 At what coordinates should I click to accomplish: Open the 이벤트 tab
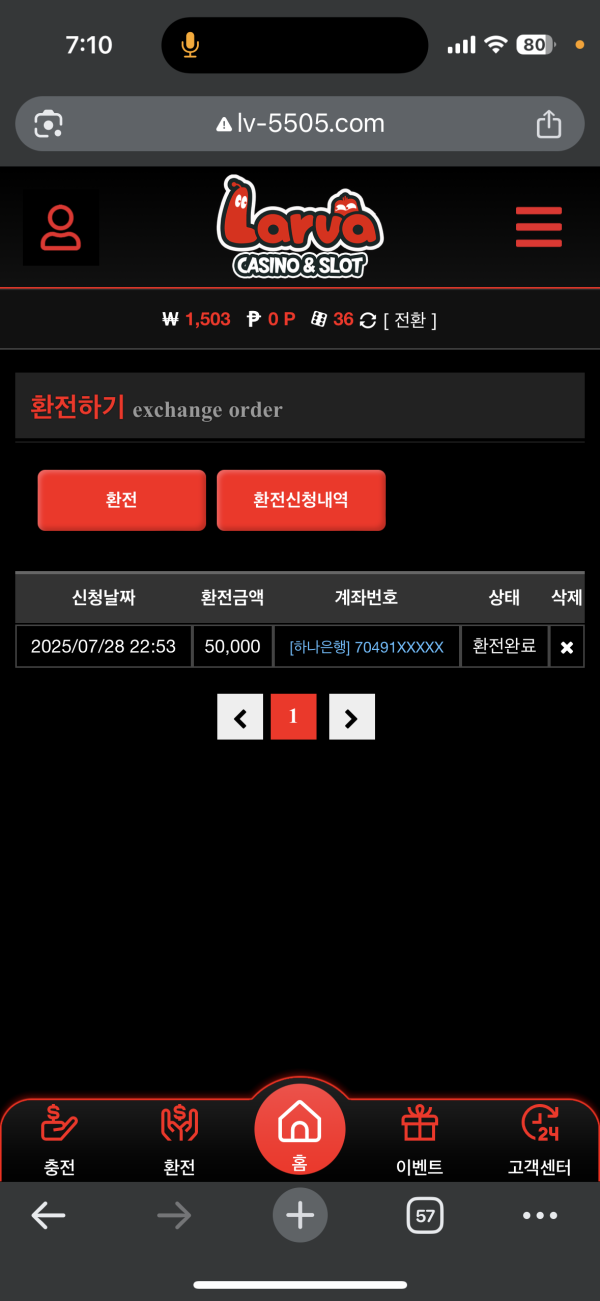(420, 1139)
